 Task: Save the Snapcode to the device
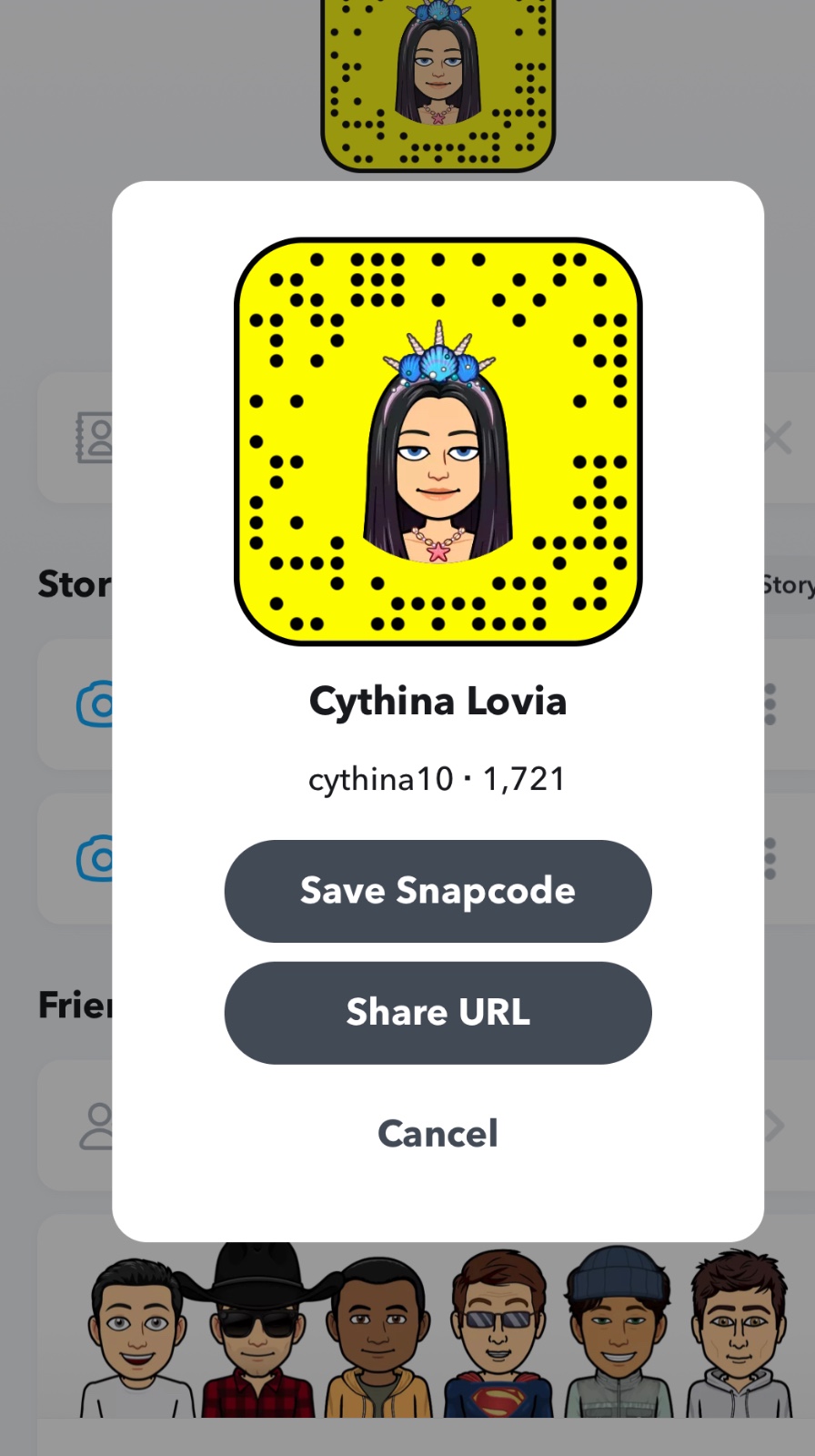pyautogui.click(x=438, y=891)
